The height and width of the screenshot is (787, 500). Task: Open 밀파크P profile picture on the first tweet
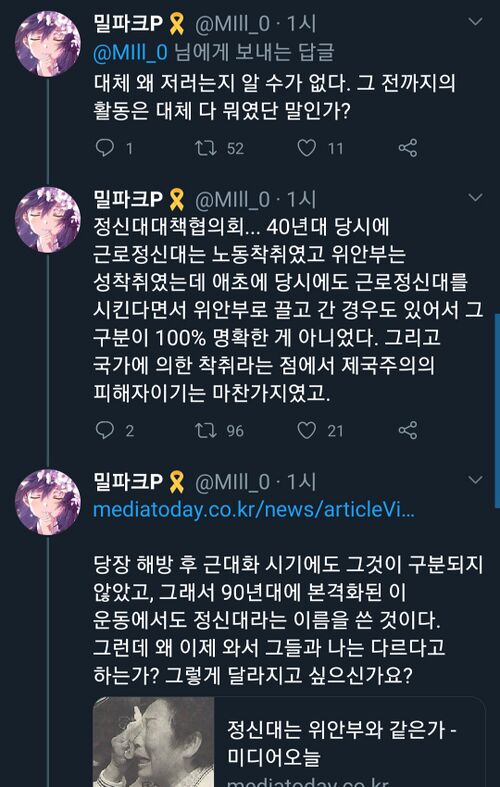tap(48, 44)
